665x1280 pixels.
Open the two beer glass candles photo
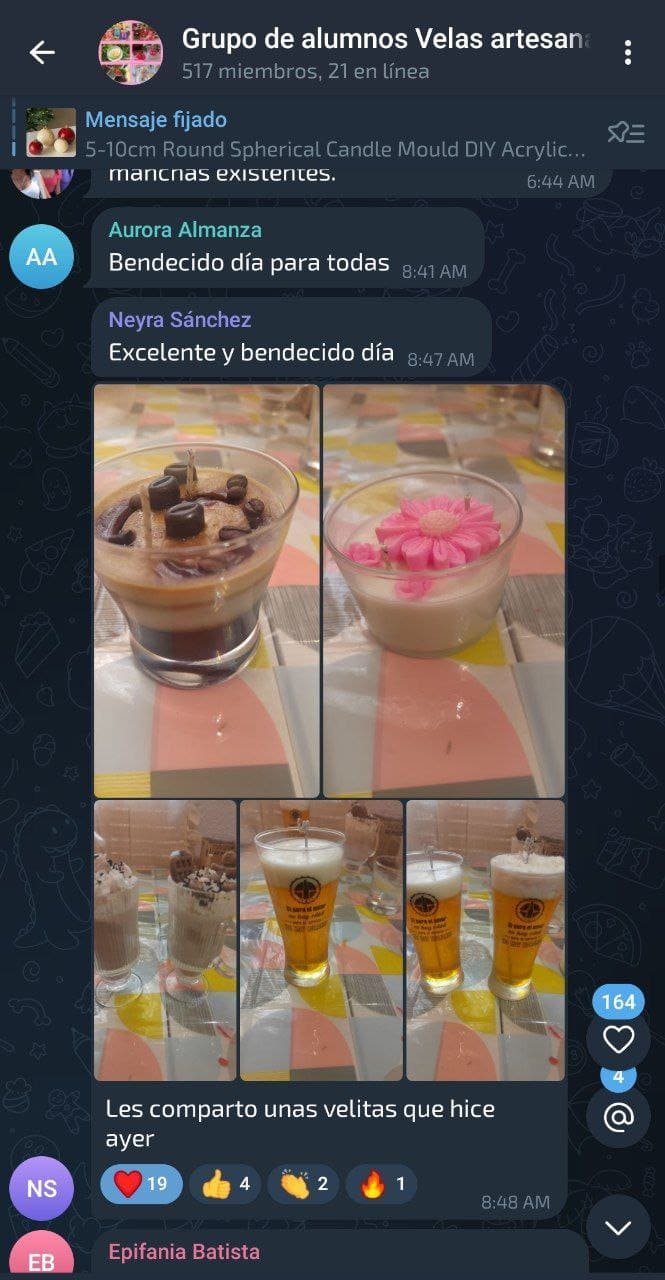[x=485, y=940]
